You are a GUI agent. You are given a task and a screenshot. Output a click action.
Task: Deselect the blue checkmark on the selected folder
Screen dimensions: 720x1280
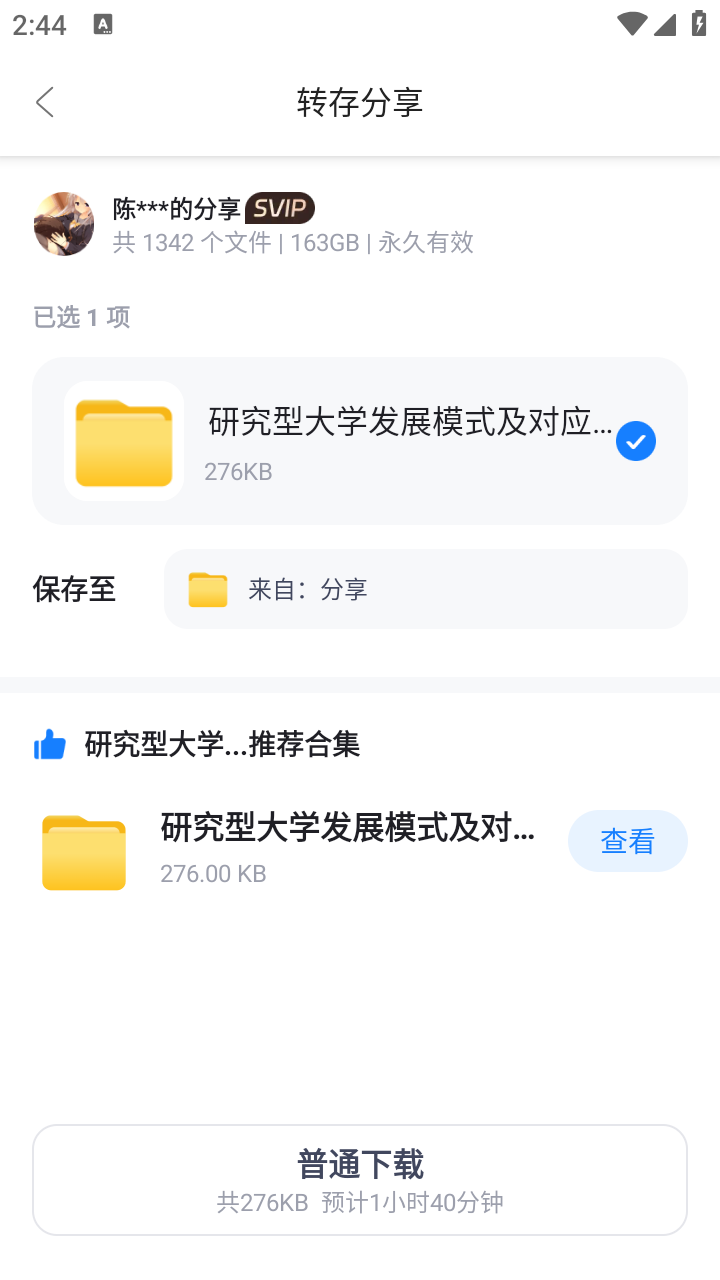635,440
